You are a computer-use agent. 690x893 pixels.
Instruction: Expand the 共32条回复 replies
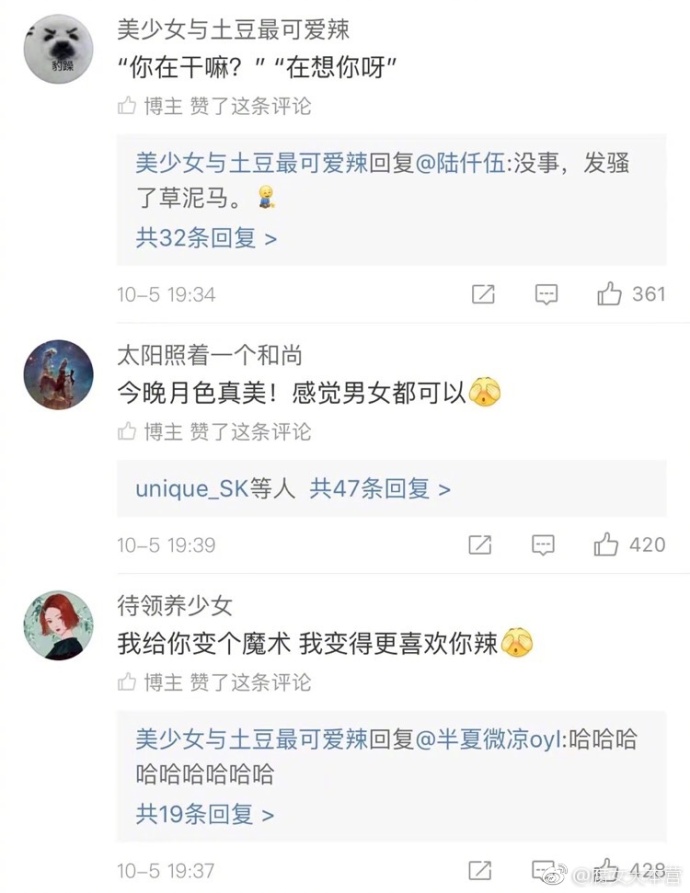click(206, 238)
